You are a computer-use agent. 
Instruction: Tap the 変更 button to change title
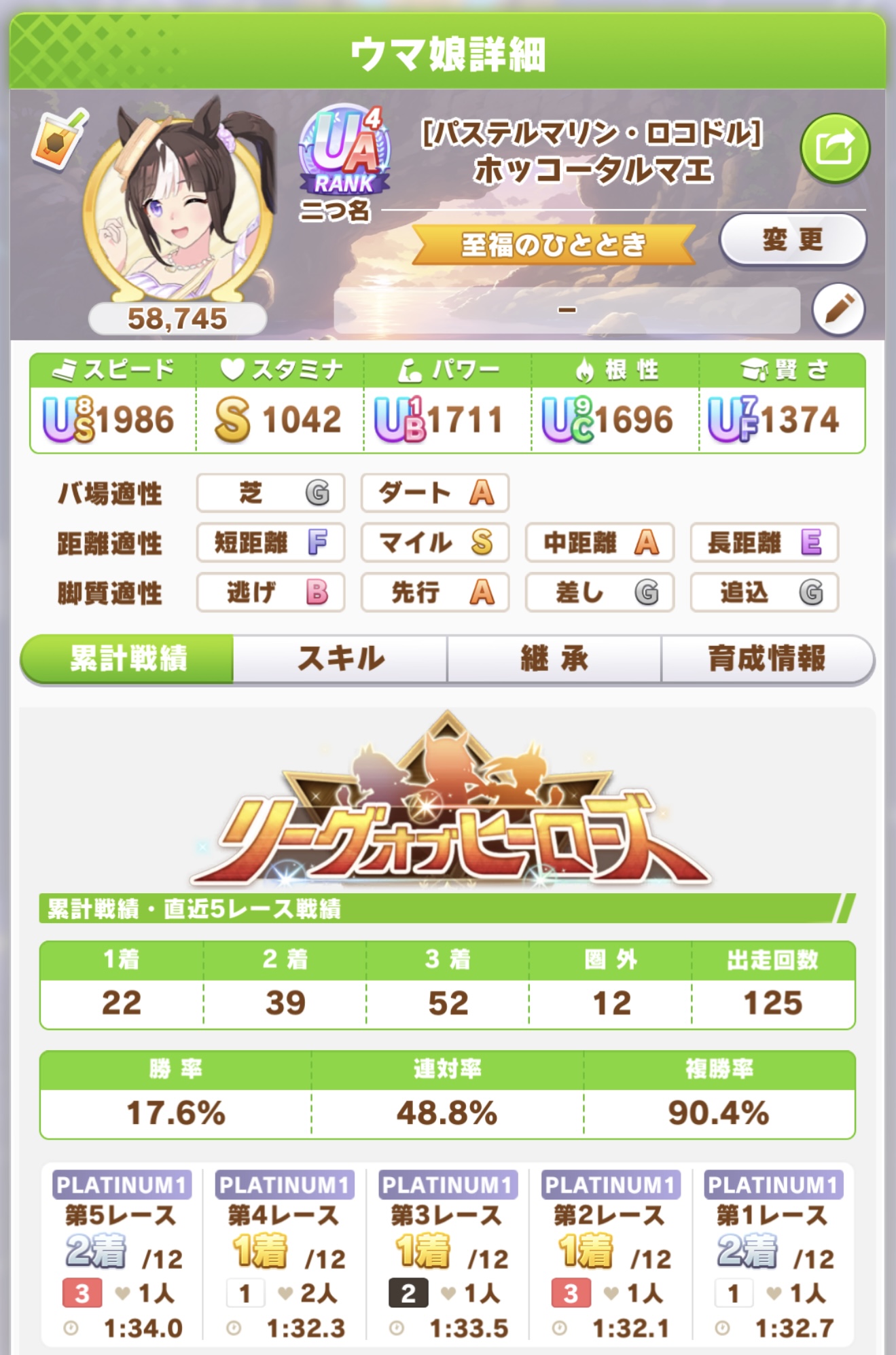(792, 240)
